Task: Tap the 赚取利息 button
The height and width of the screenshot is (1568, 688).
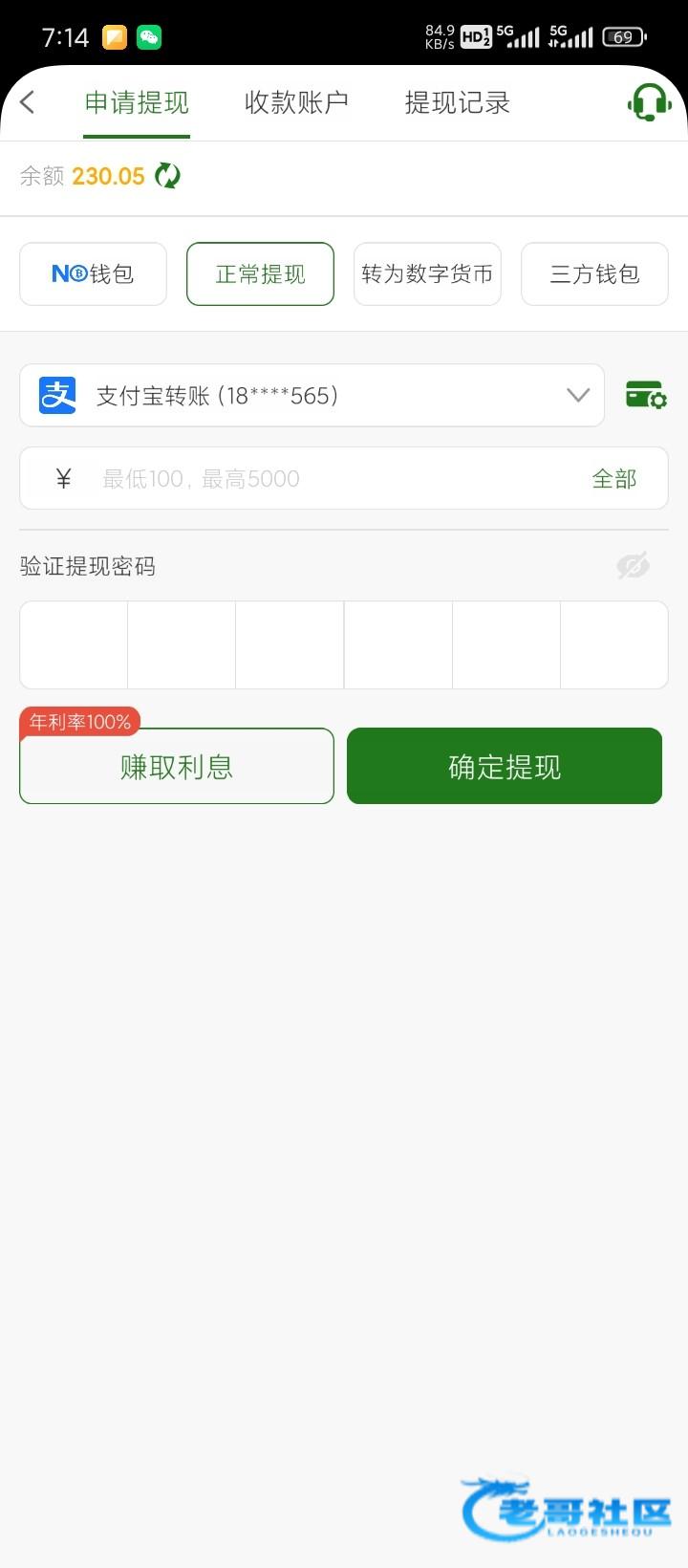Action: 177,767
